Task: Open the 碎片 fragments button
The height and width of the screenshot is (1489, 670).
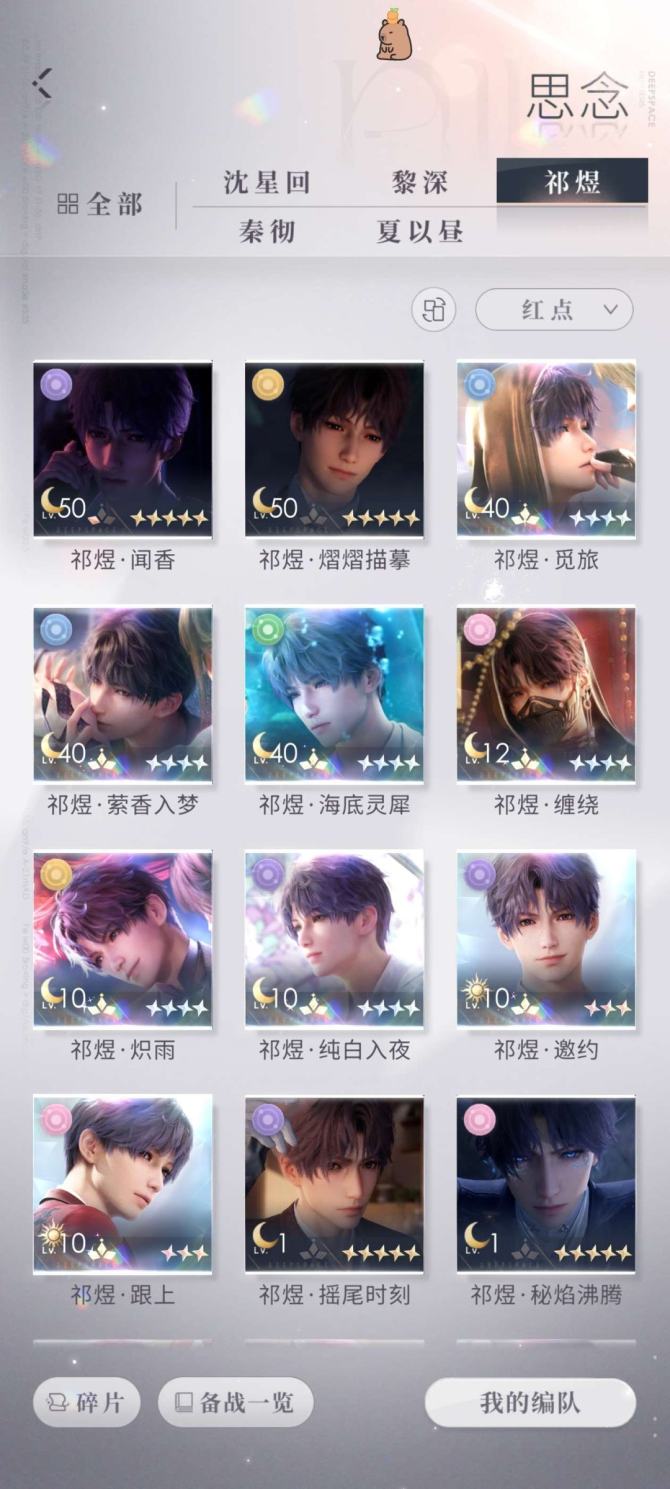Action: 86,1402
